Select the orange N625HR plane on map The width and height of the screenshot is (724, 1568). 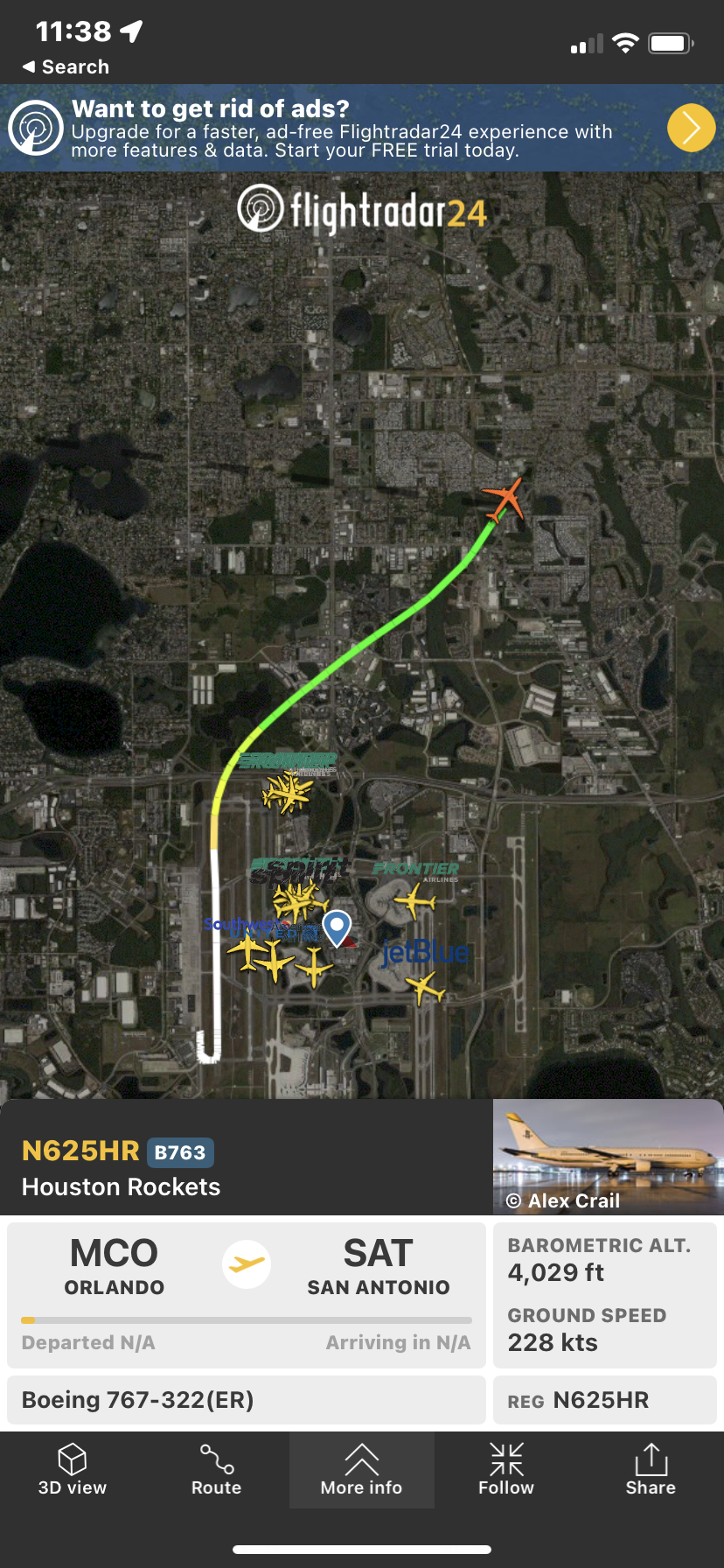pos(505,499)
